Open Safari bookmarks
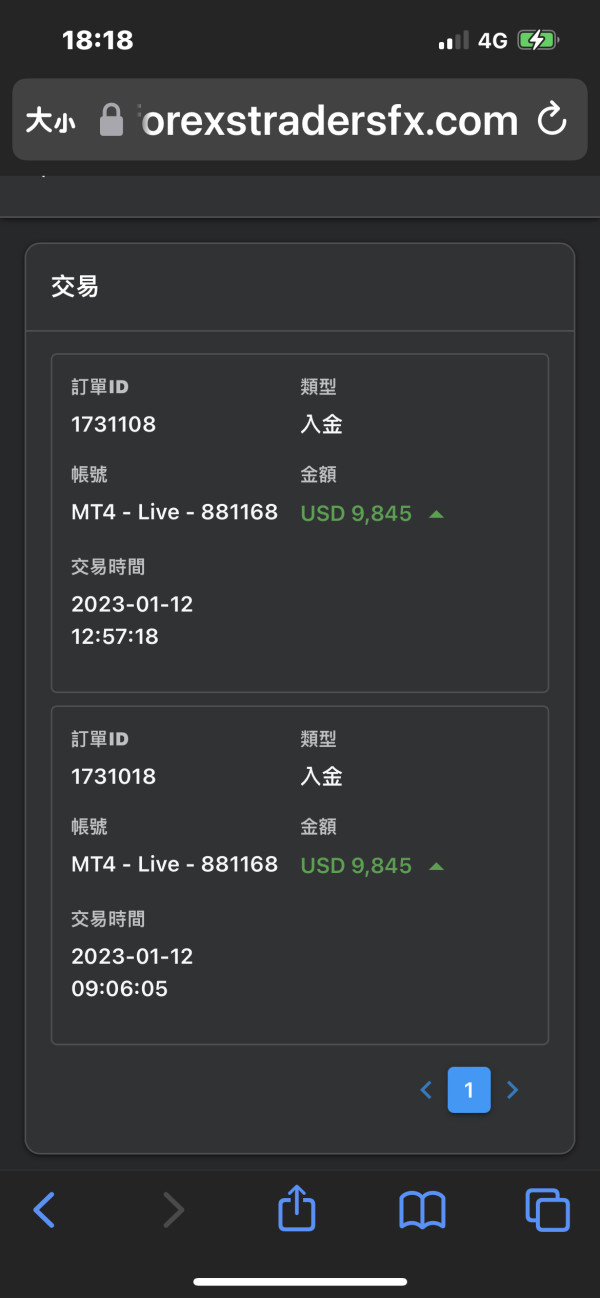This screenshot has width=600, height=1298. (x=422, y=1211)
